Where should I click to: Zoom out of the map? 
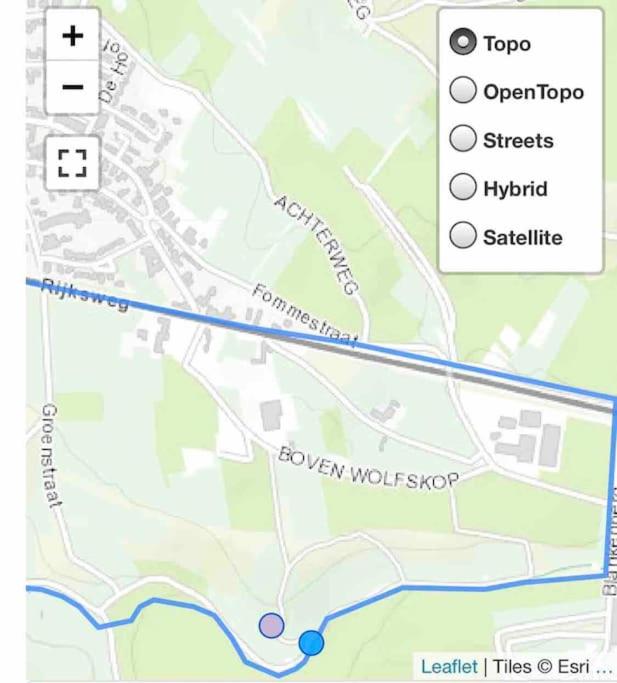(72, 88)
